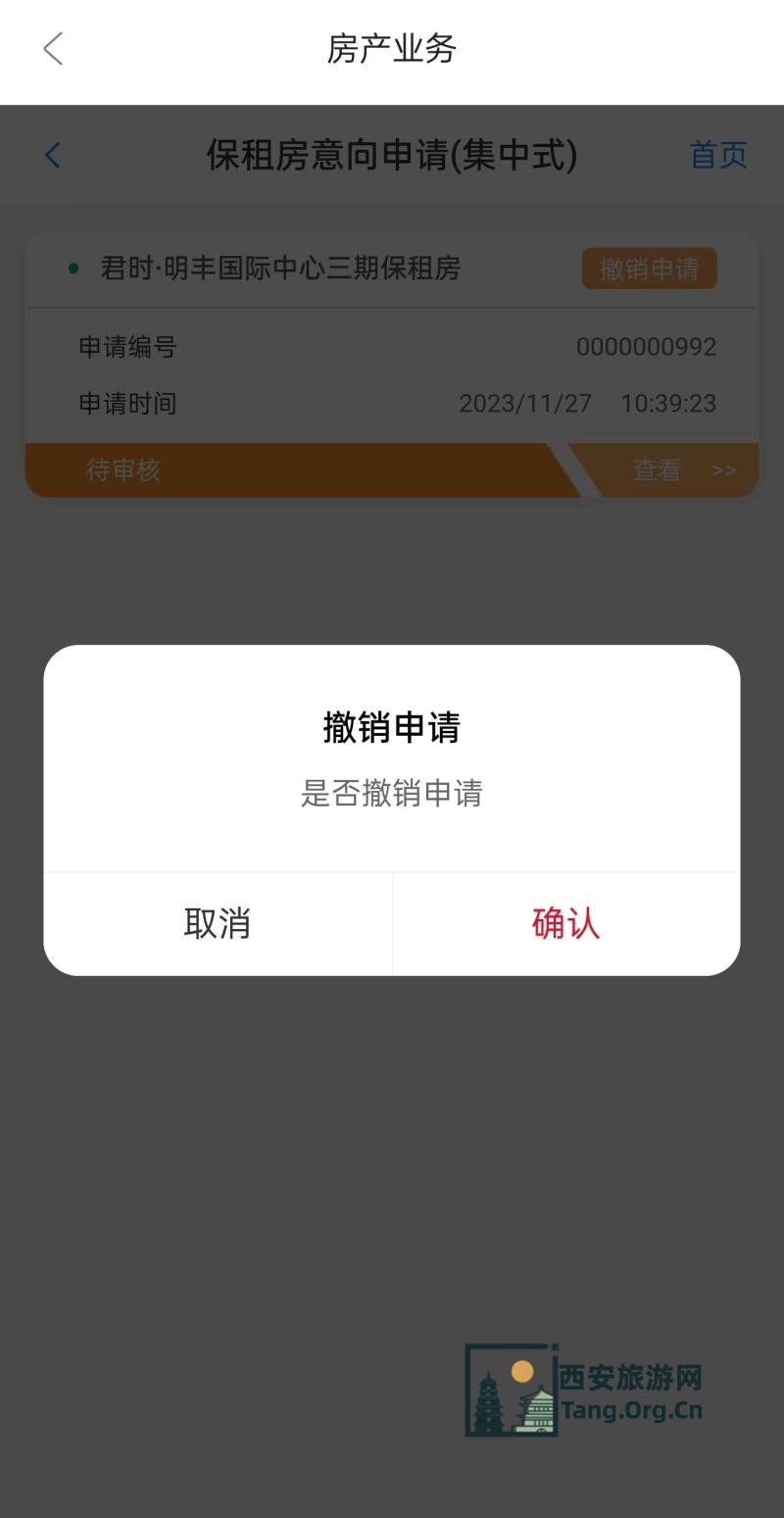View application details via 查看
The image size is (784, 1518).
point(676,470)
